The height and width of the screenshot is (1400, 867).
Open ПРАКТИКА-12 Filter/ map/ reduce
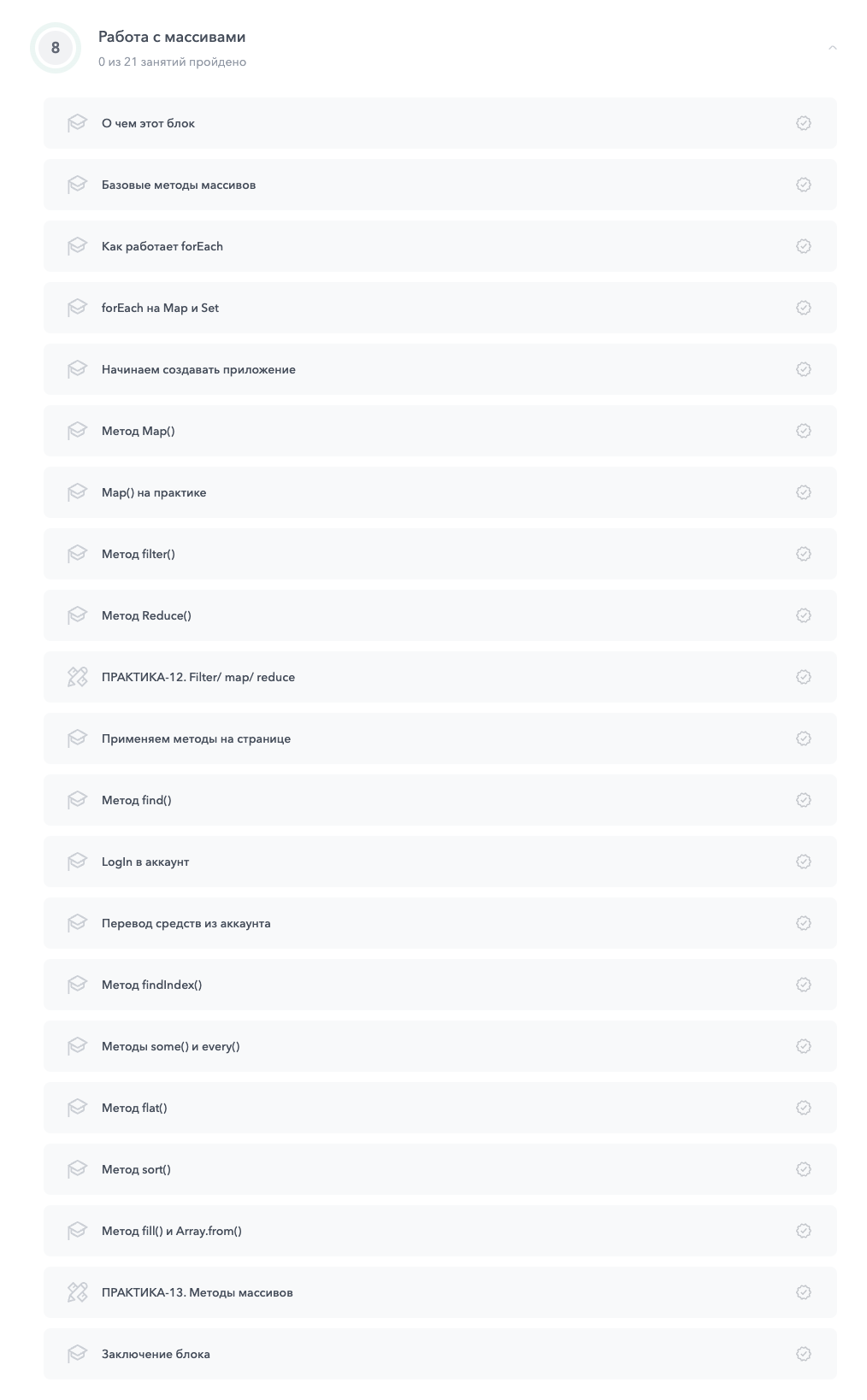(x=198, y=677)
